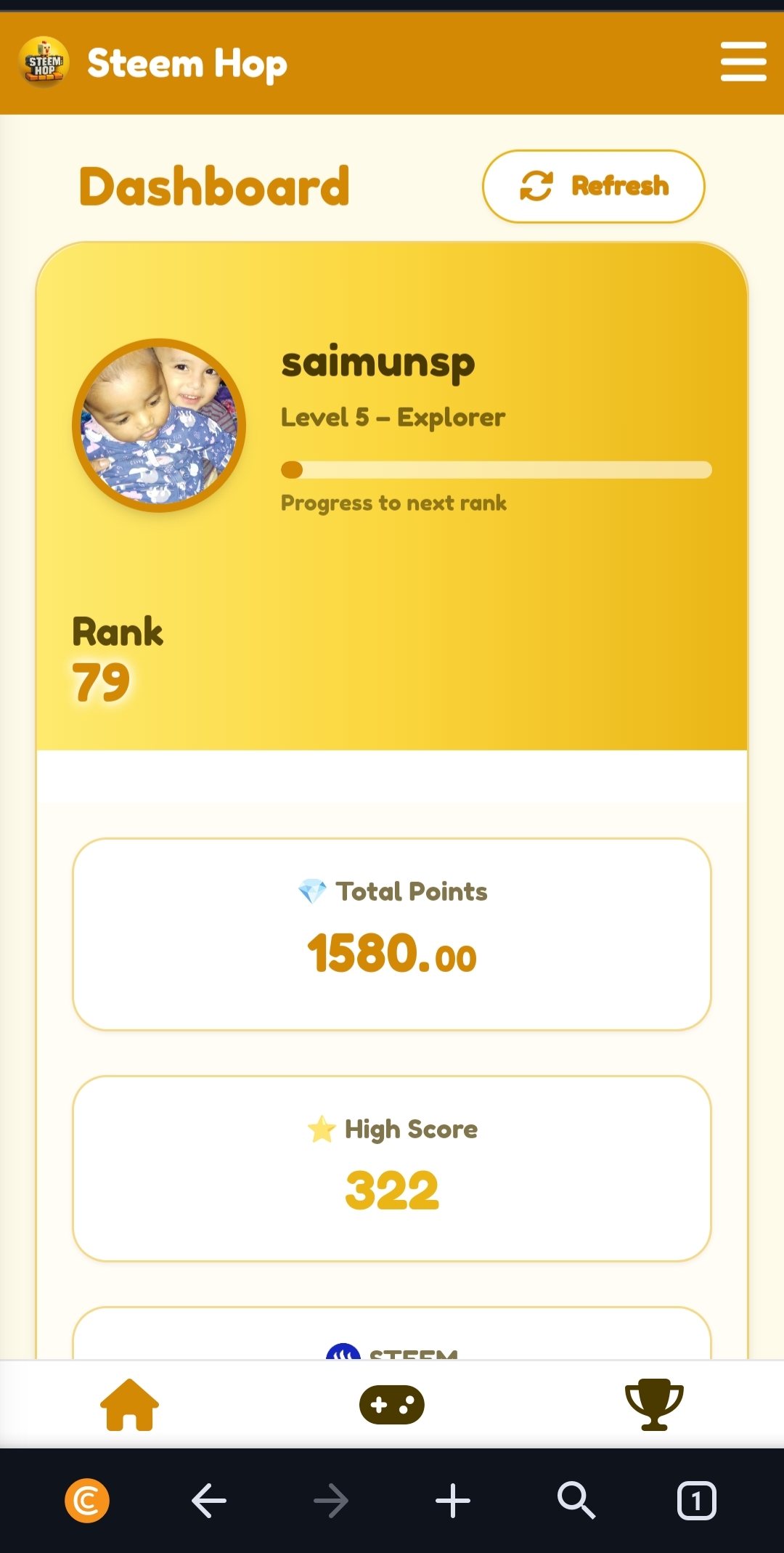Open the browser search
Viewport: 784px width, 1553px height.
point(576,1501)
